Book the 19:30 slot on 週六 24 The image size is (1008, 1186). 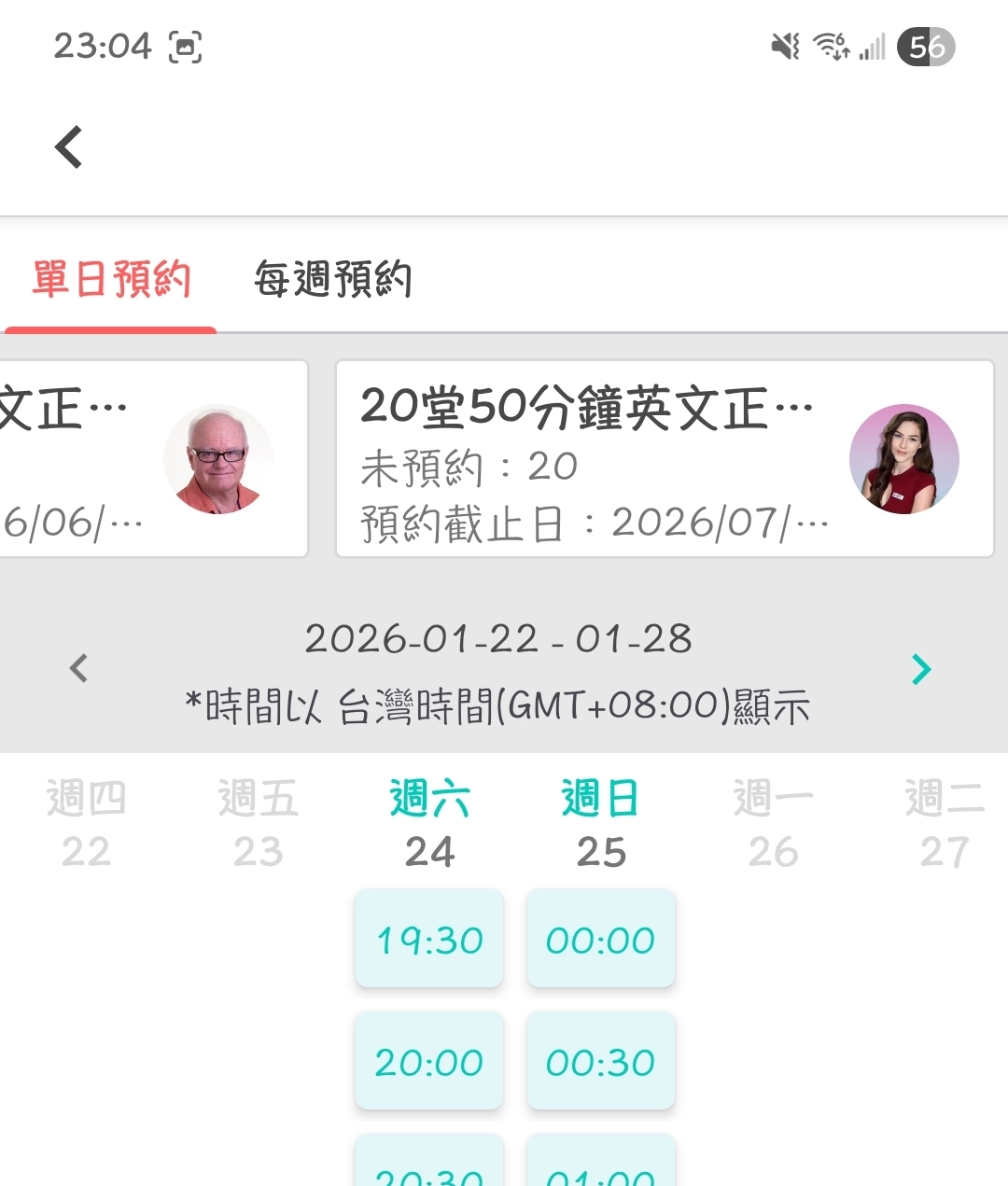pyautogui.click(x=429, y=939)
